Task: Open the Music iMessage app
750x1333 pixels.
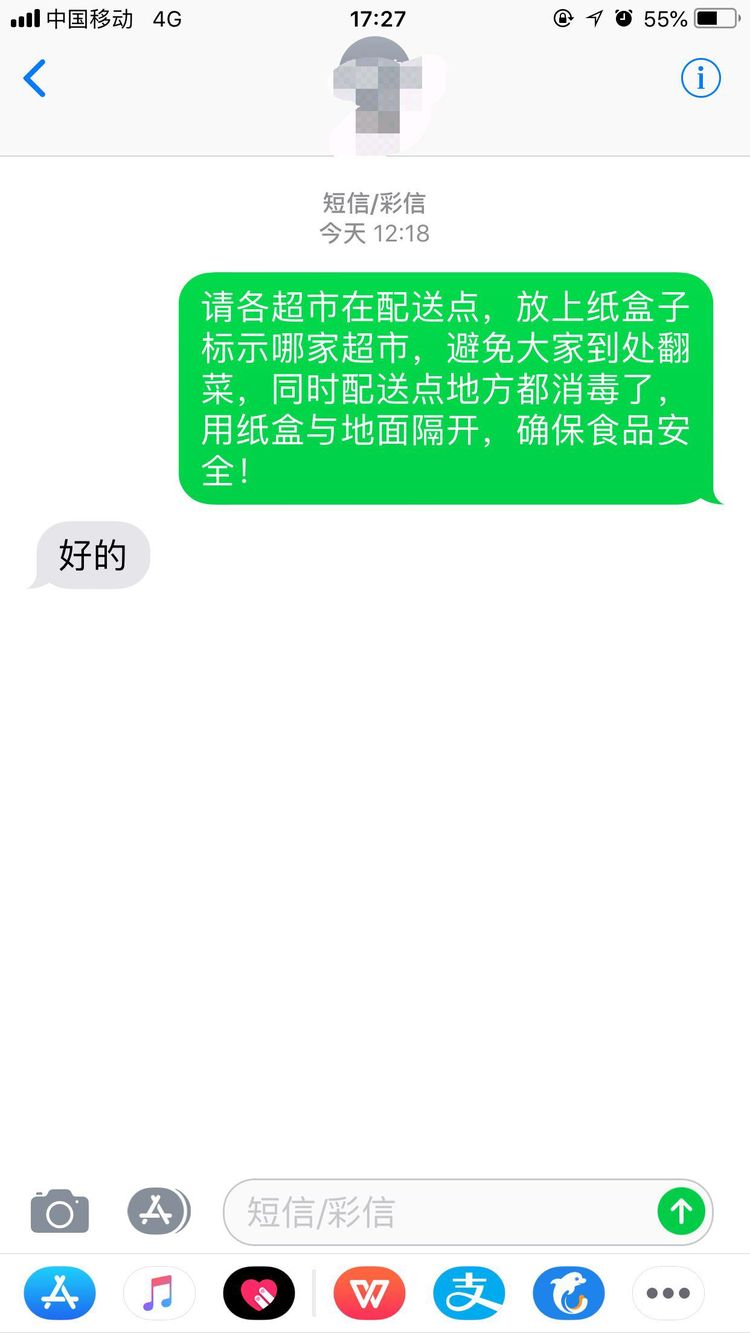Action: [159, 1294]
